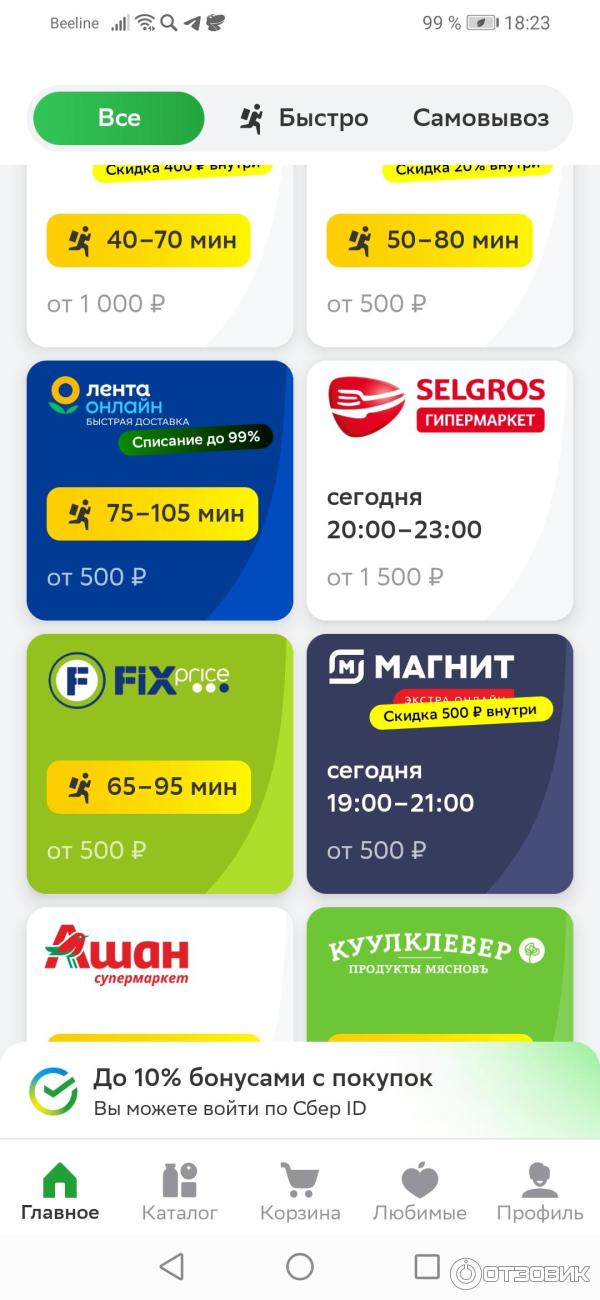Tap the Сбер ID bonus banner
Viewport: 600px width, 1300px height.
300,1090
